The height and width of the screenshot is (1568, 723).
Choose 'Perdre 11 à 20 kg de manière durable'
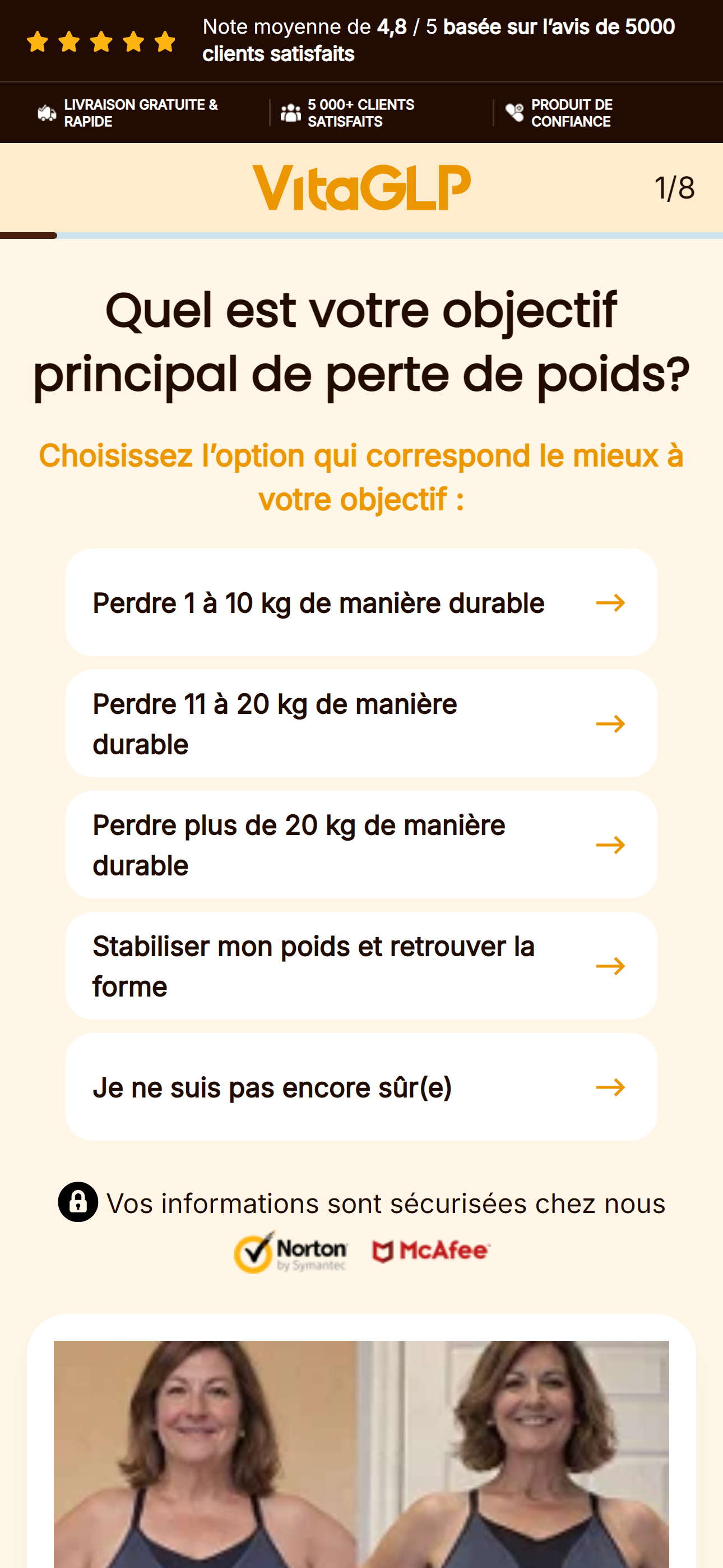pos(360,724)
